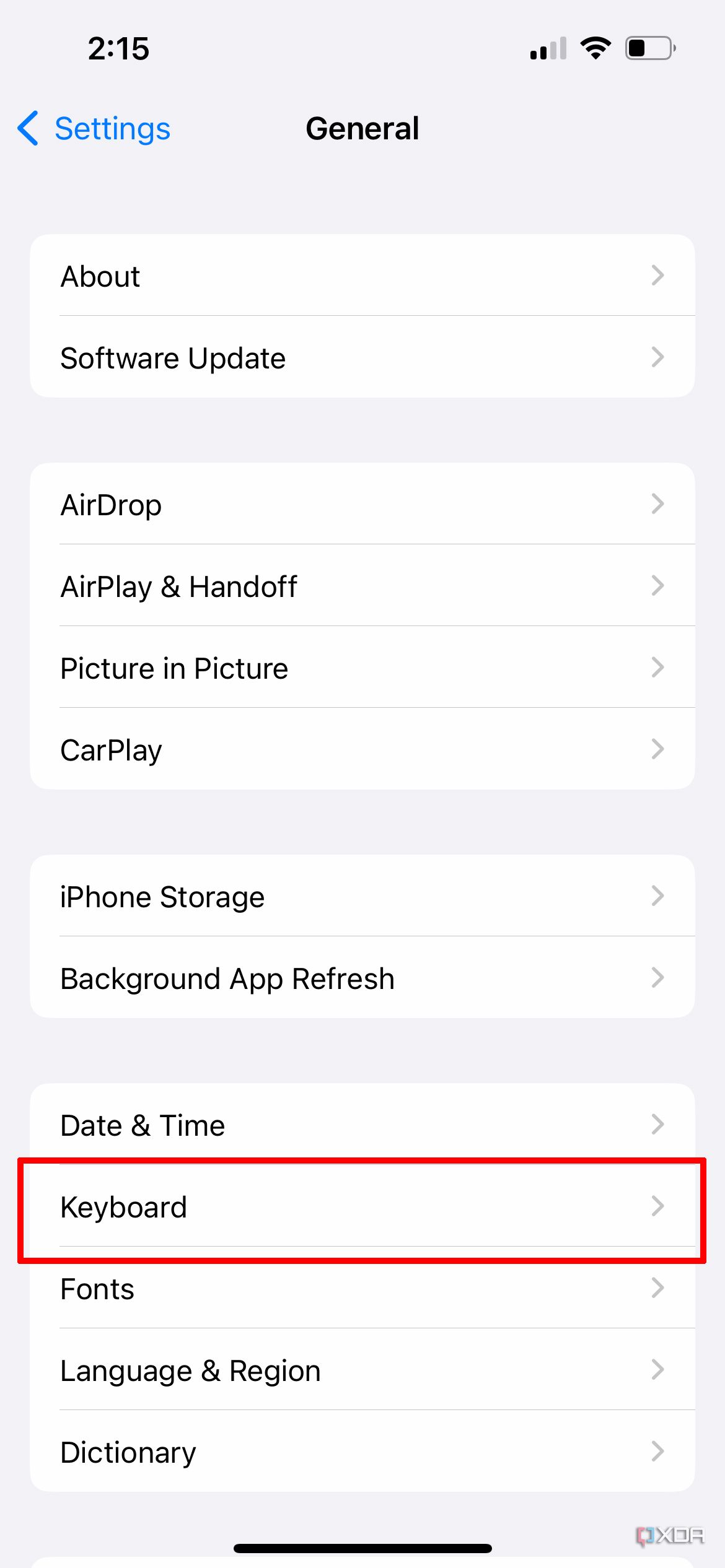Open Software Update
The image size is (725, 1568).
(x=362, y=357)
